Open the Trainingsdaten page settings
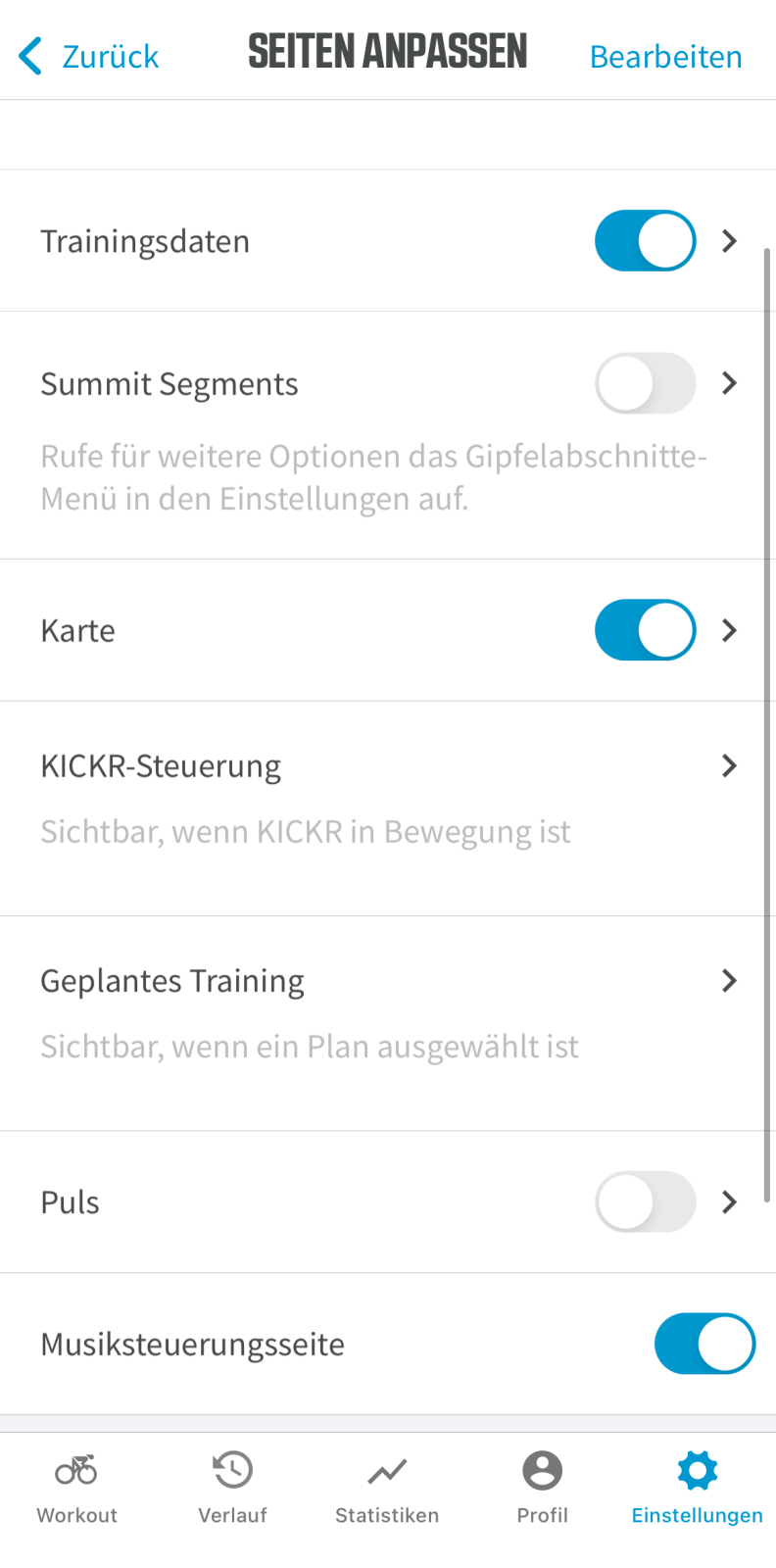This screenshot has width=776, height=1568. click(729, 240)
